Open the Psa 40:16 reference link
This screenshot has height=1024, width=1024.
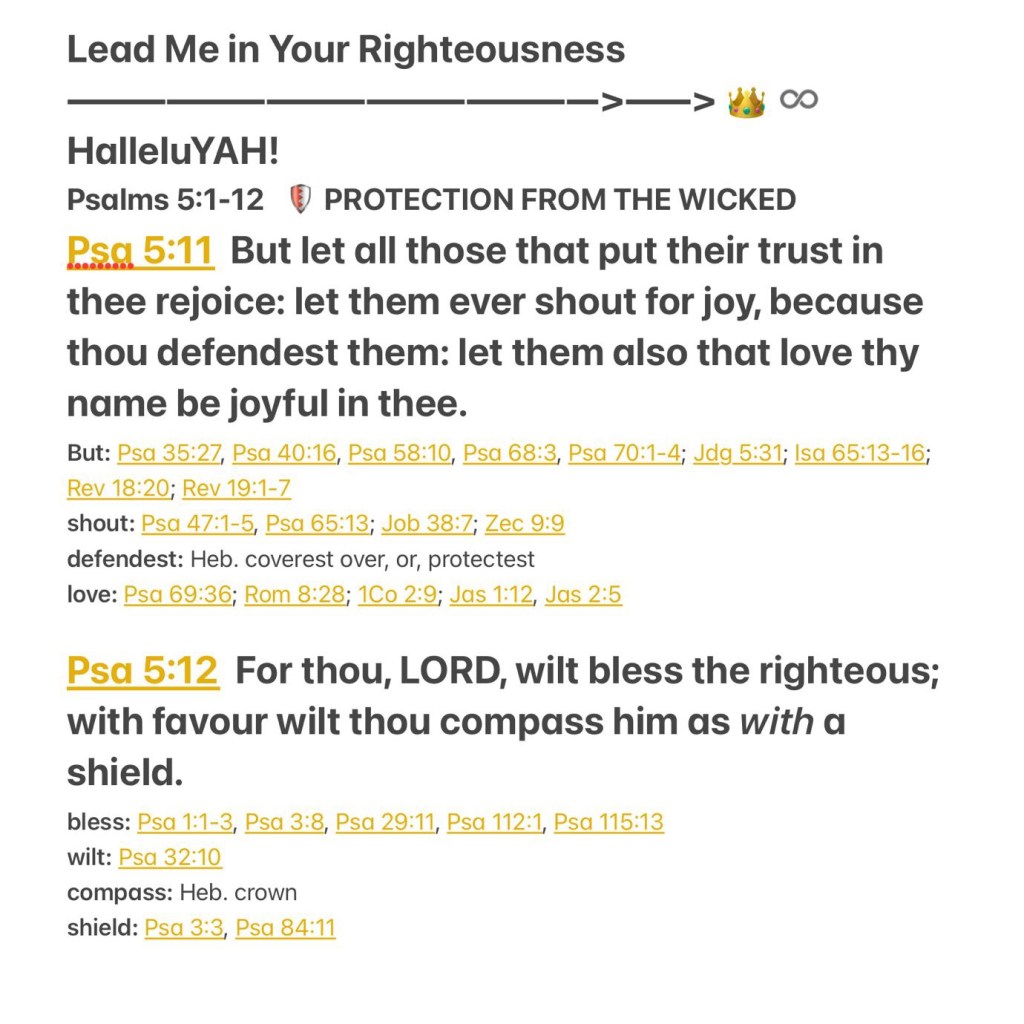(284, 453)
